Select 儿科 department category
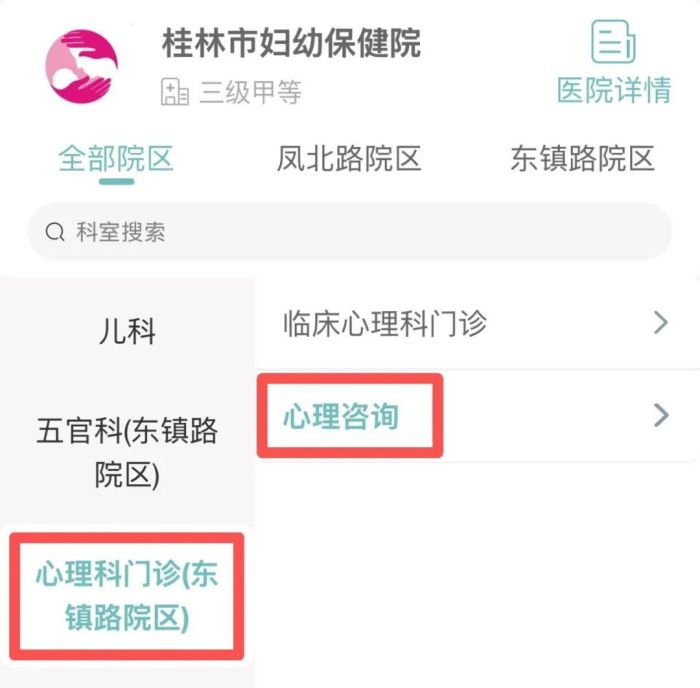 tap(127, 331)
